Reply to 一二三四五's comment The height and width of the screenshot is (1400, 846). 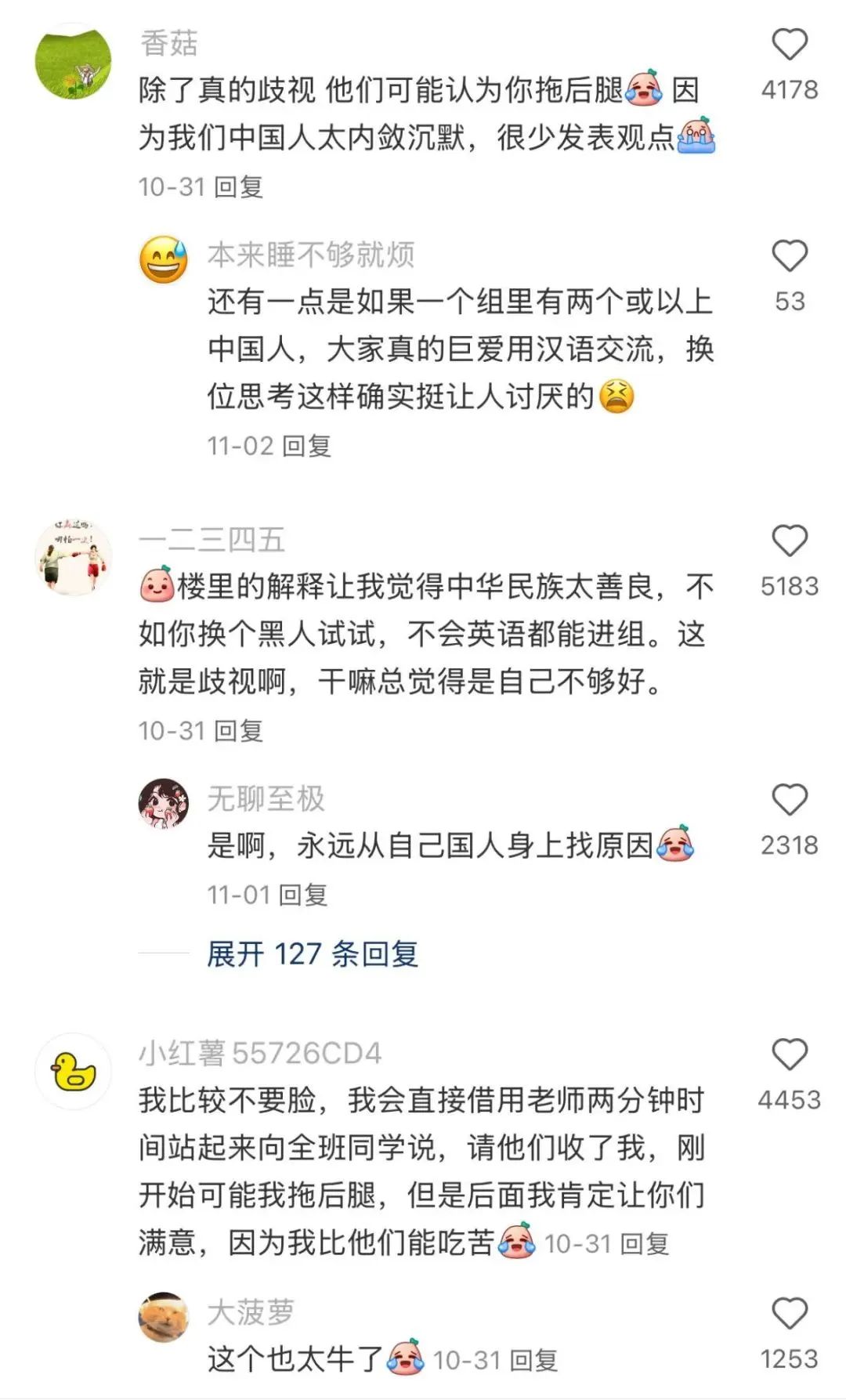(238, 731)
